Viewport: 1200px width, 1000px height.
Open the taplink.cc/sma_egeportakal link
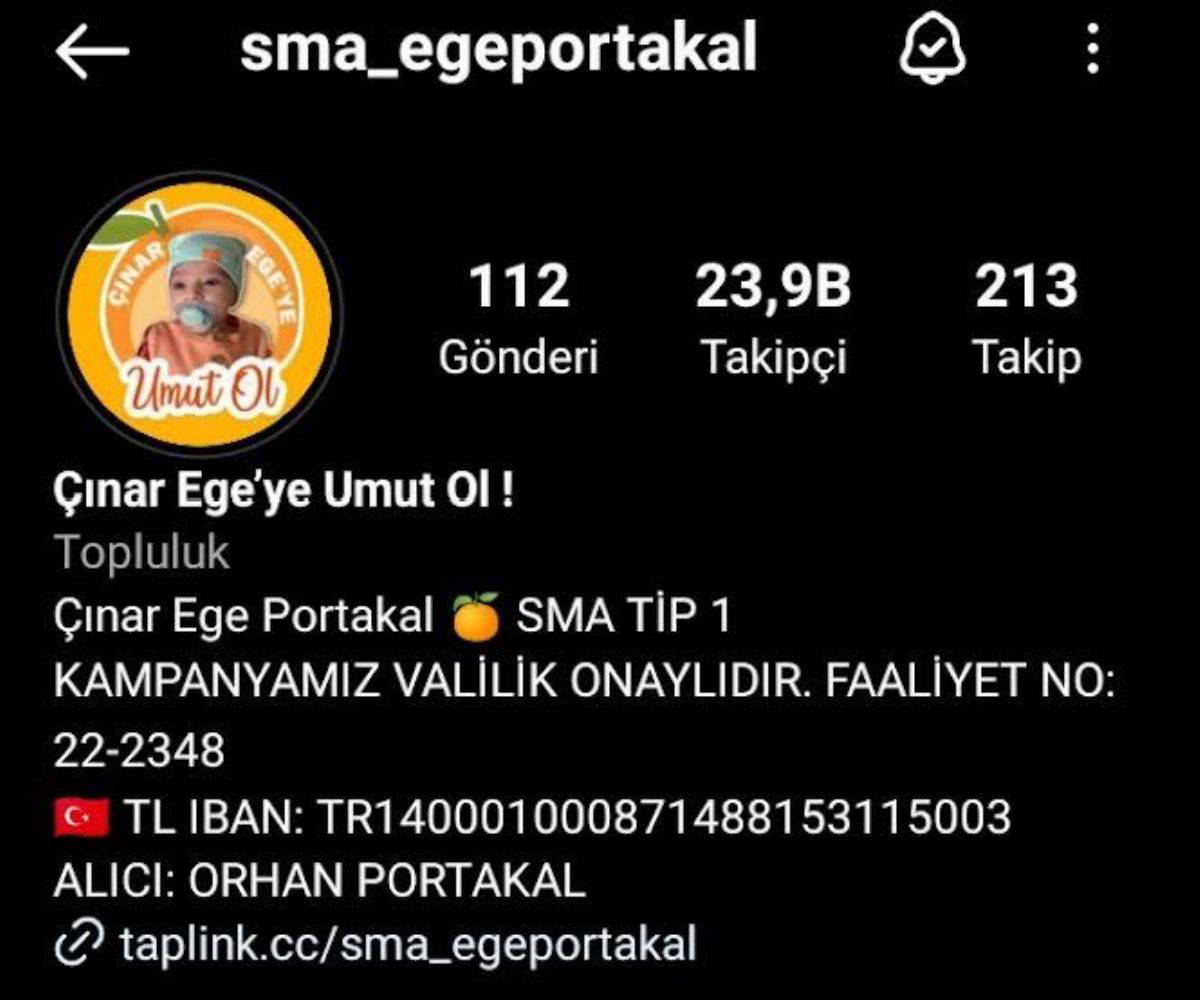407,942
